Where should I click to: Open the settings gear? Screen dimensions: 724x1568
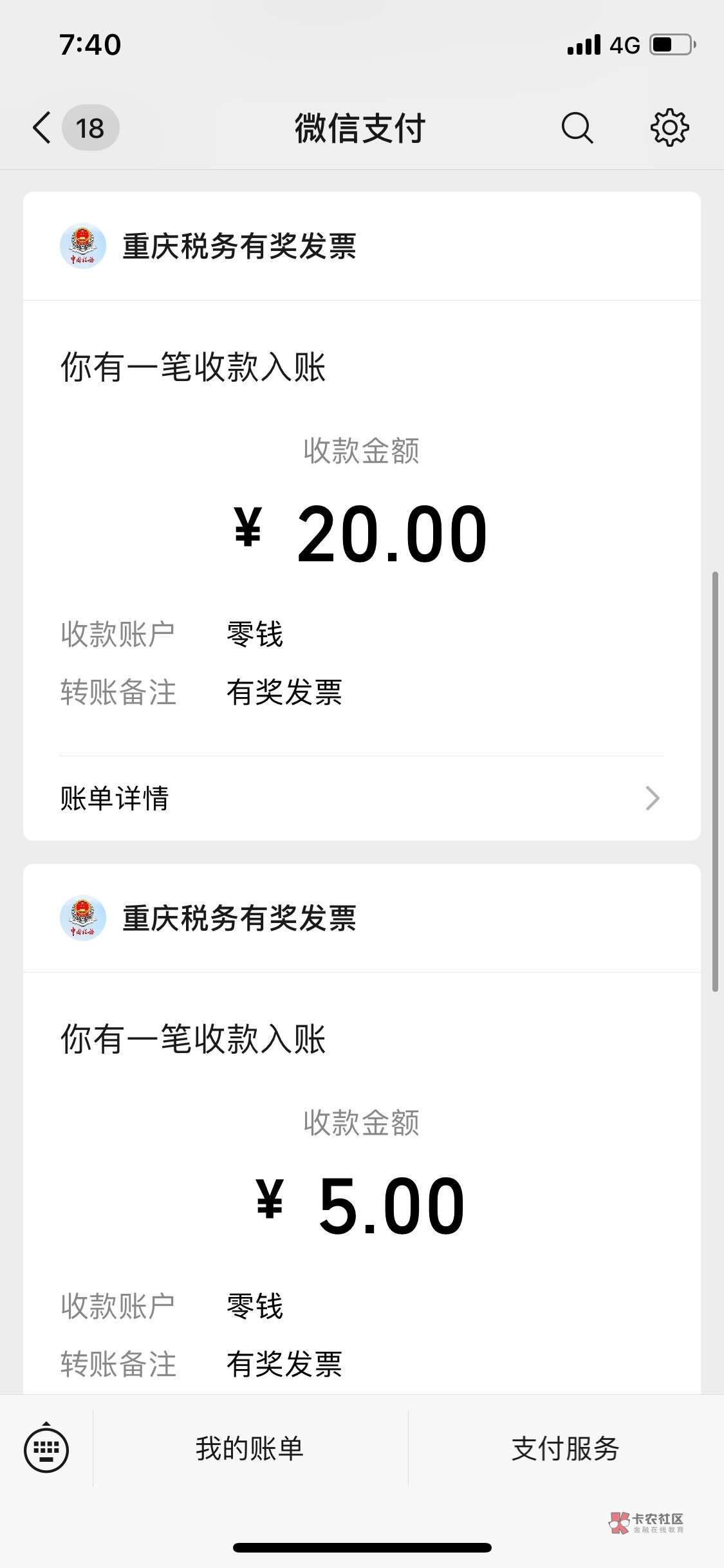[669, 127]
